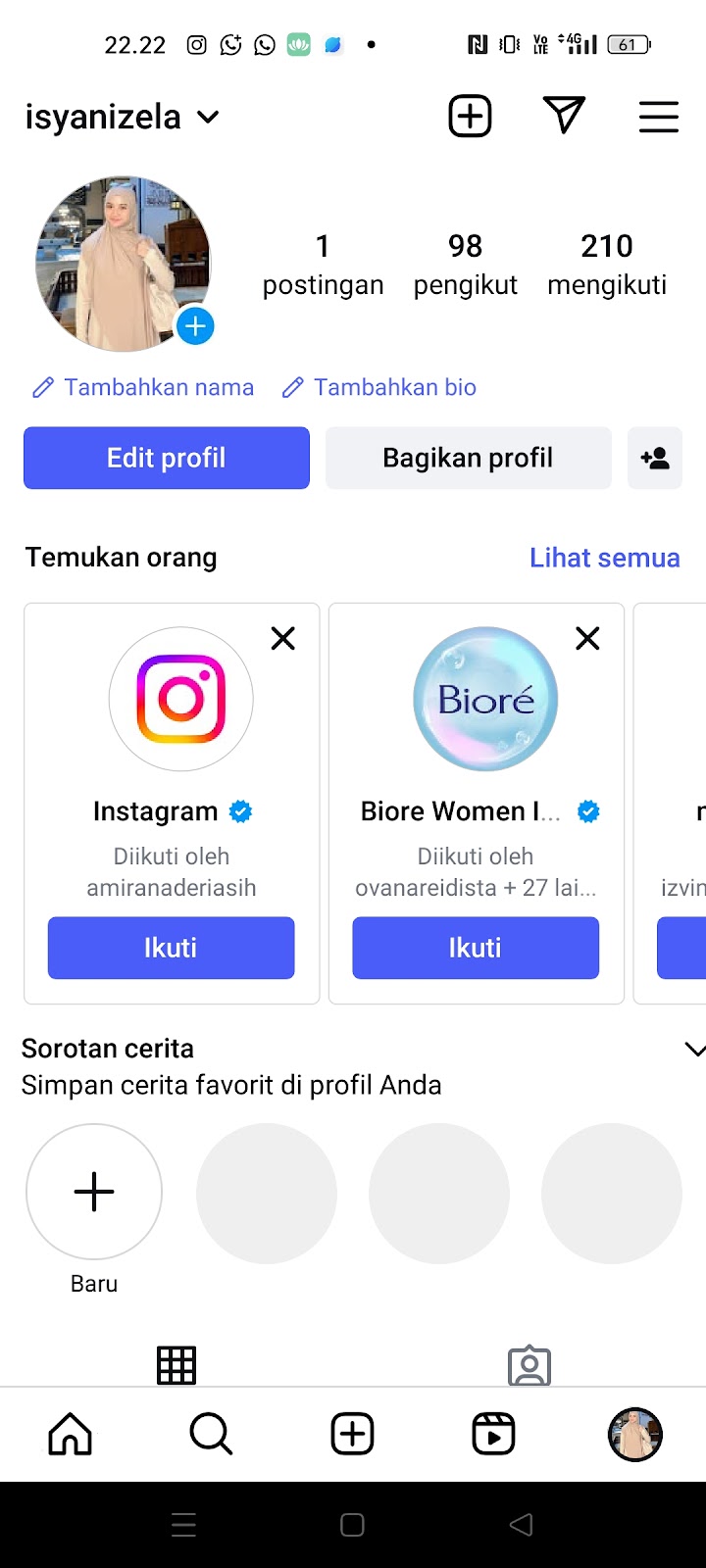Image resolution: width=706 pixels, height=1568 pixels.
Task: Dismiss the Biore Women suggestion card
Action: pos(587,639)
